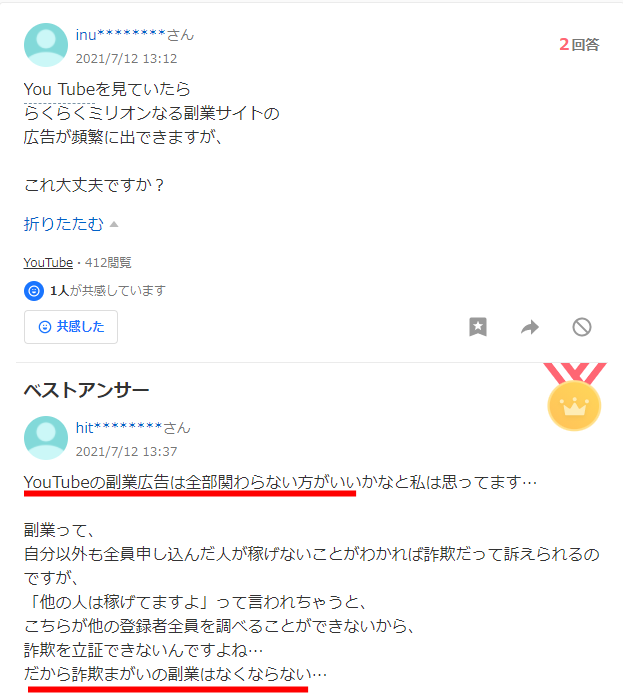This screenshot has height=699, width=623.
Task: Open the YouTube category link
Action: (48, 262)
